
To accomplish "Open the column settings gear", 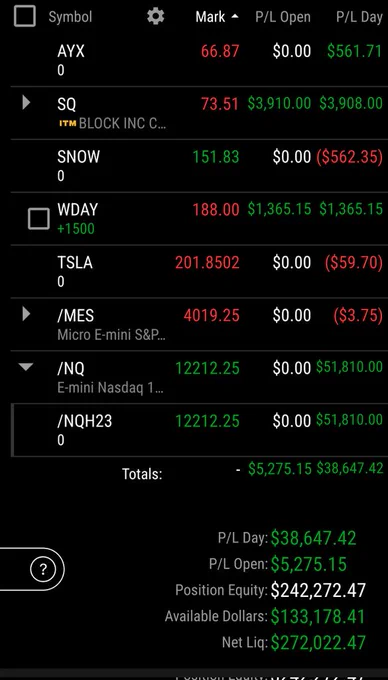I will point(156,16).
